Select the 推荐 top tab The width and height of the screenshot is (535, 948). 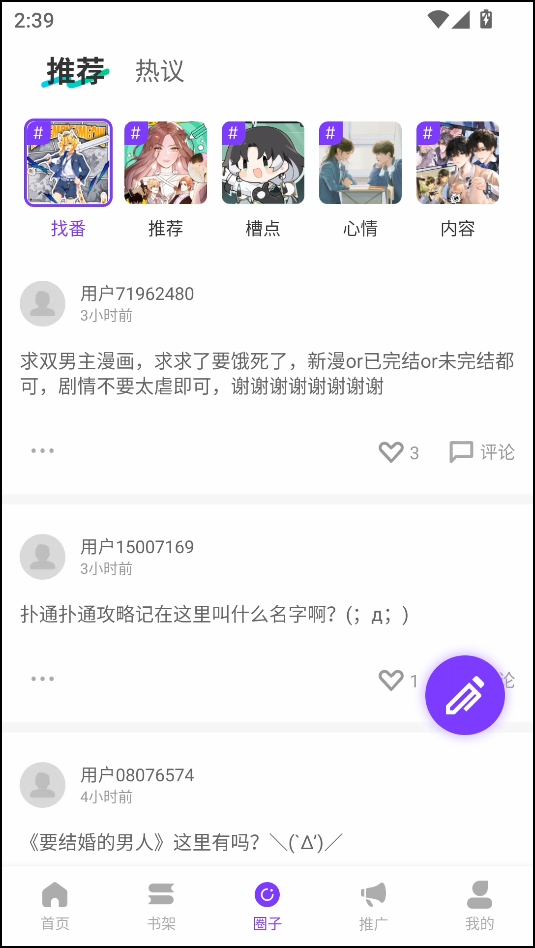76,71
